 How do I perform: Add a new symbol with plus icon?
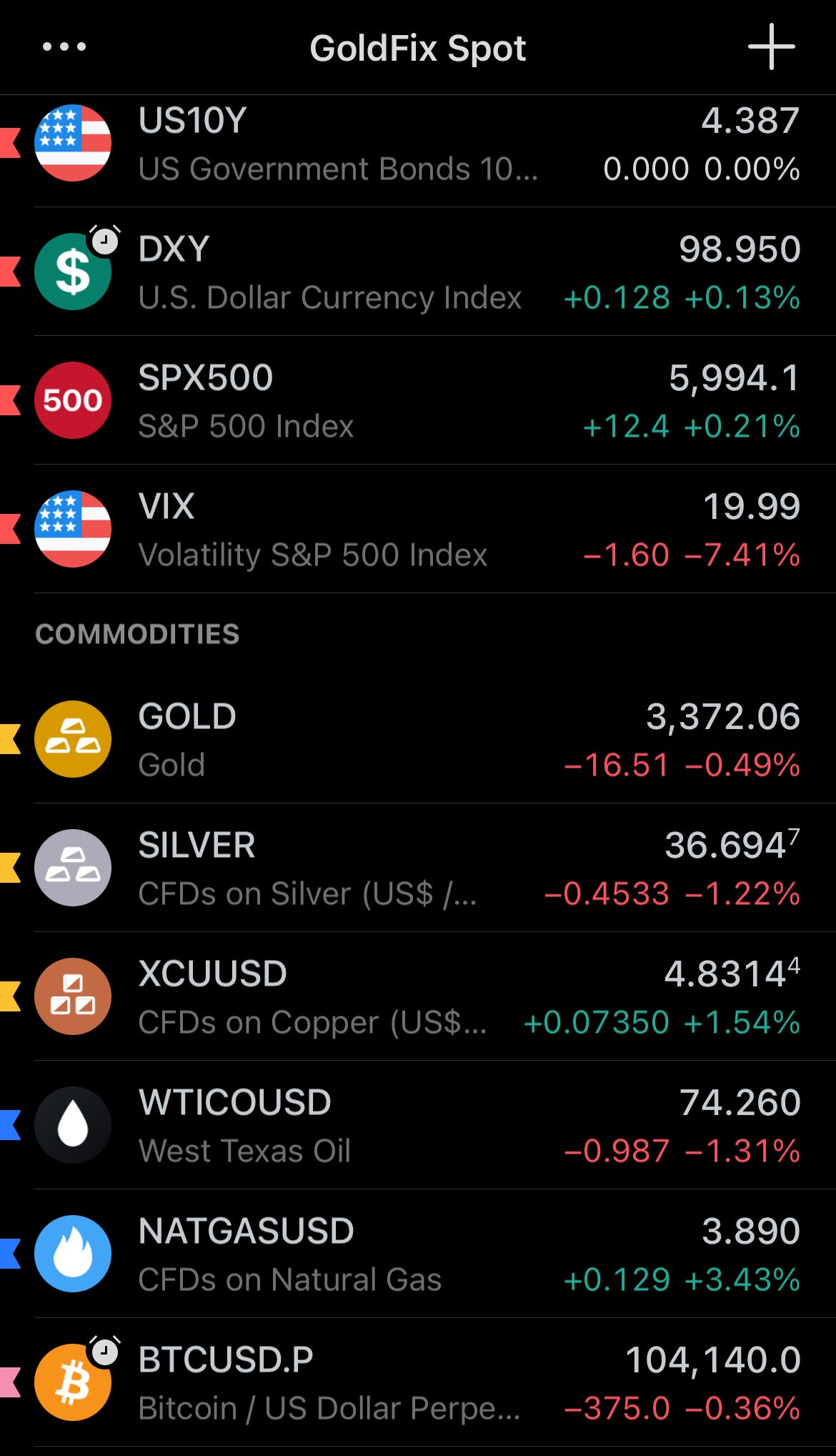click(771, 47)
